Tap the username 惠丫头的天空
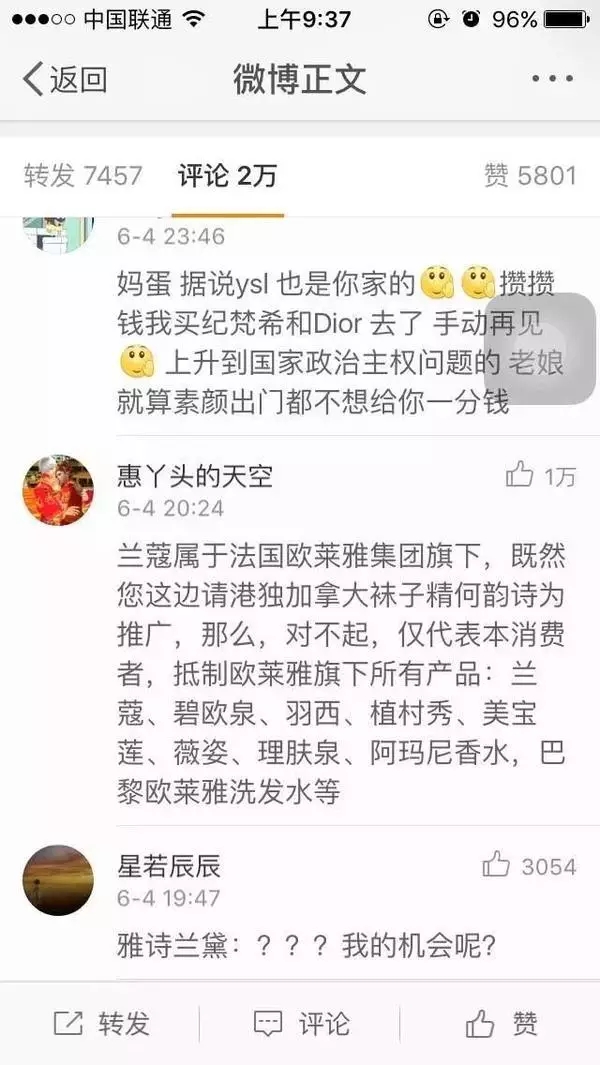This screenshot has height=1065, width=600. (195, 476)
